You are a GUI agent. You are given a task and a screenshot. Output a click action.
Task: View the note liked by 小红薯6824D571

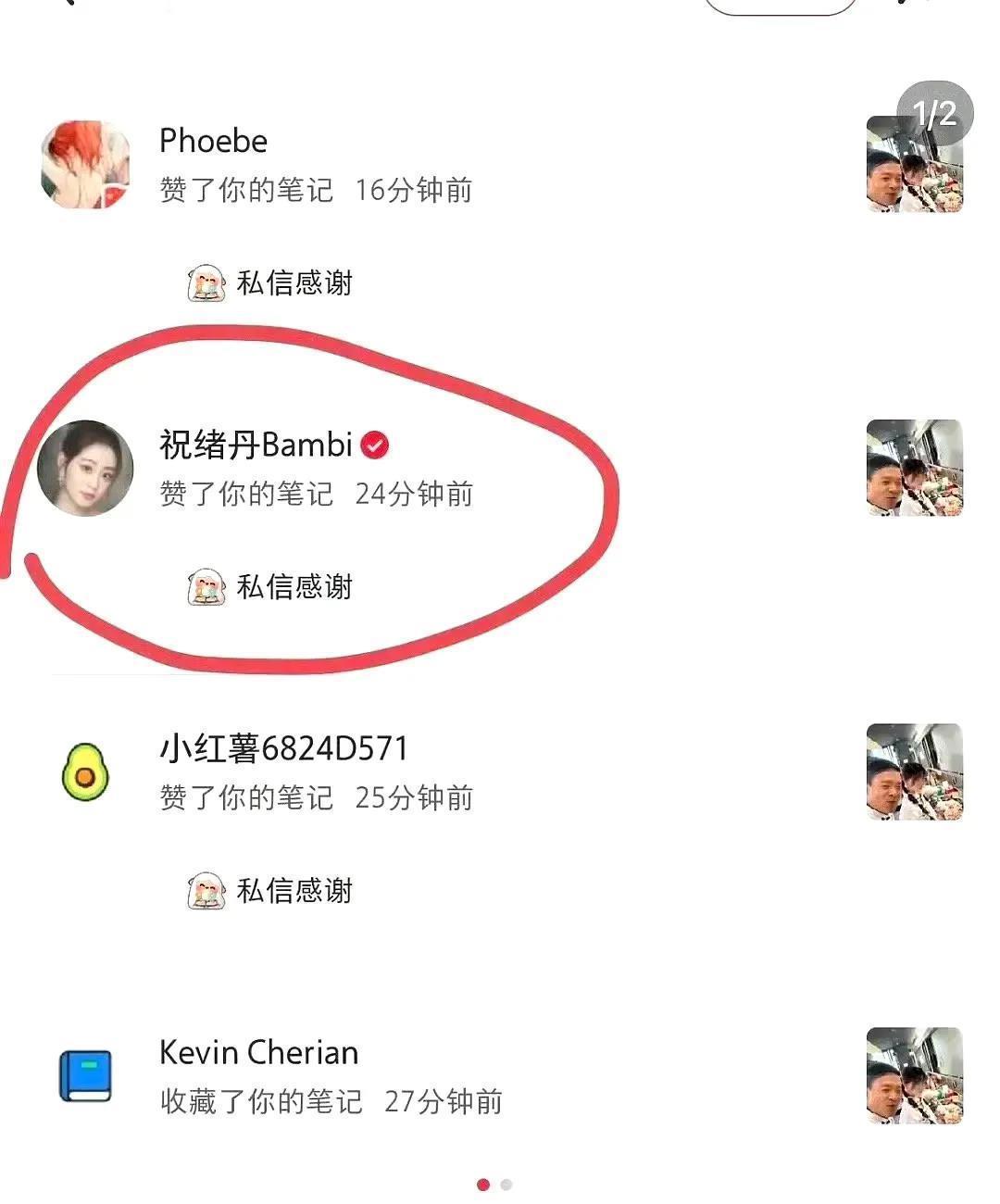tap(914, 771)
